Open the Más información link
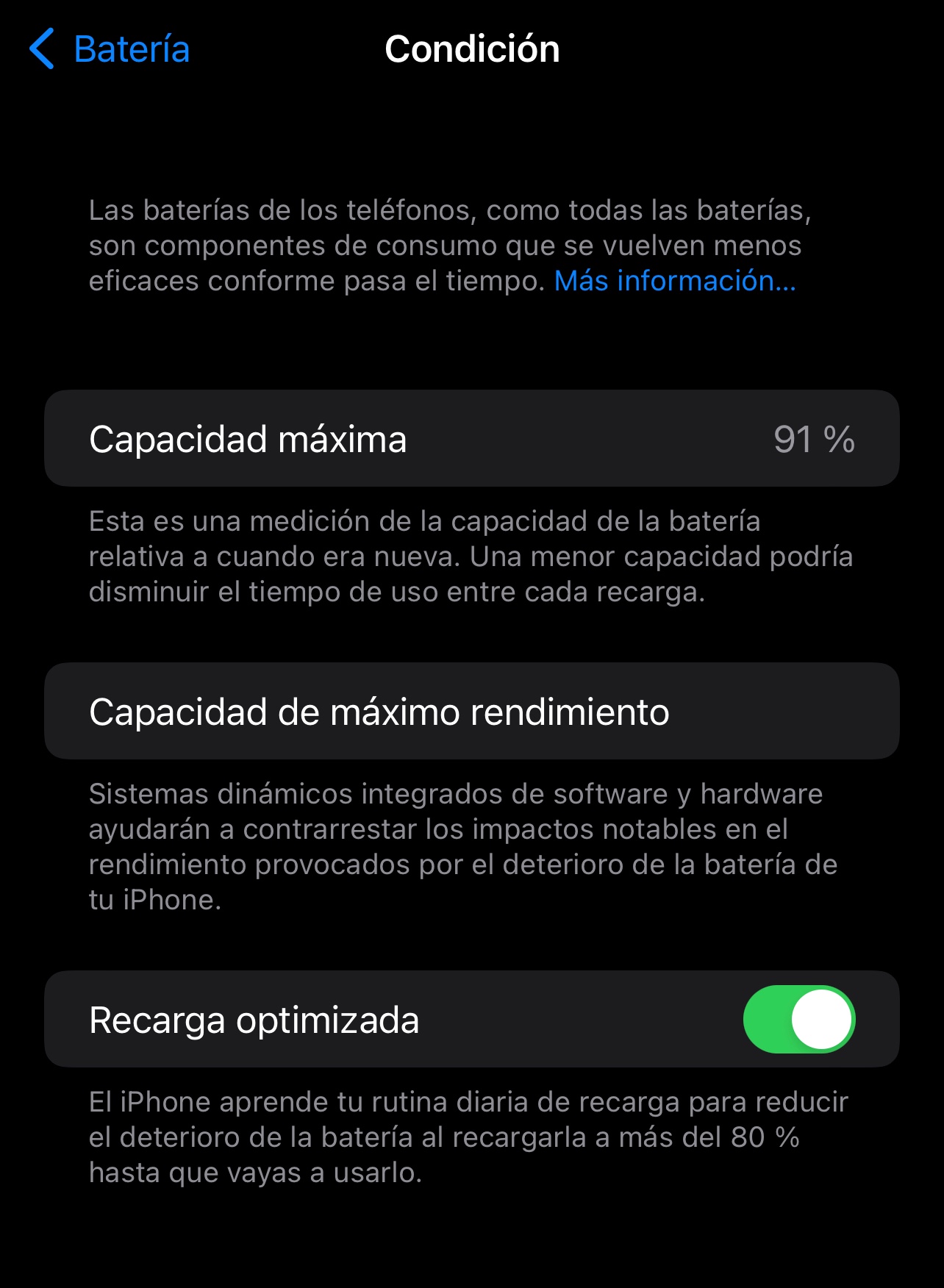The width and height of the screenshot is (944, 1288). (675, 281)
